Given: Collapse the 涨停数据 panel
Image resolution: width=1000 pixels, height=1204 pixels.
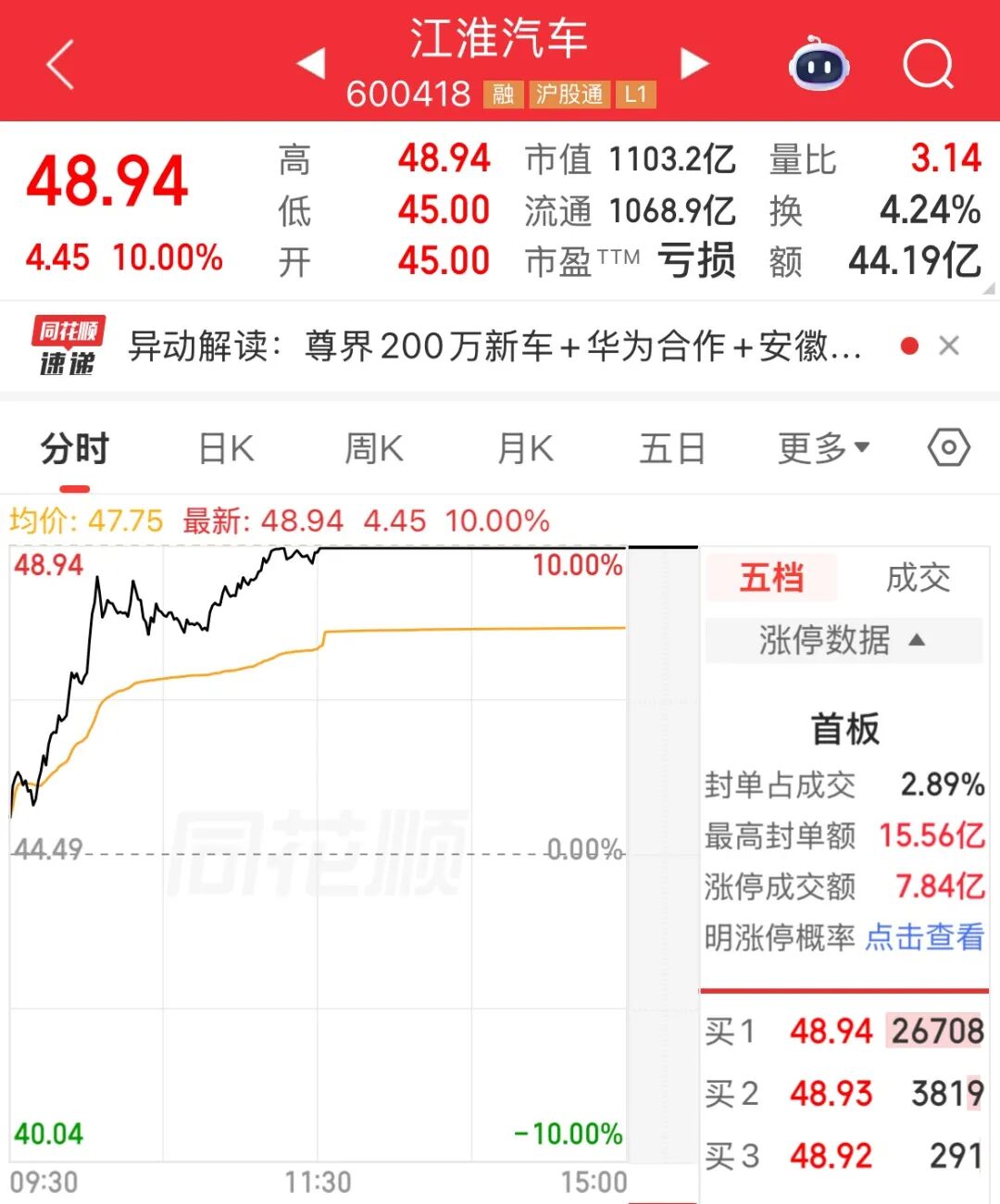Looking at the screenshot, I should point(842,640).
